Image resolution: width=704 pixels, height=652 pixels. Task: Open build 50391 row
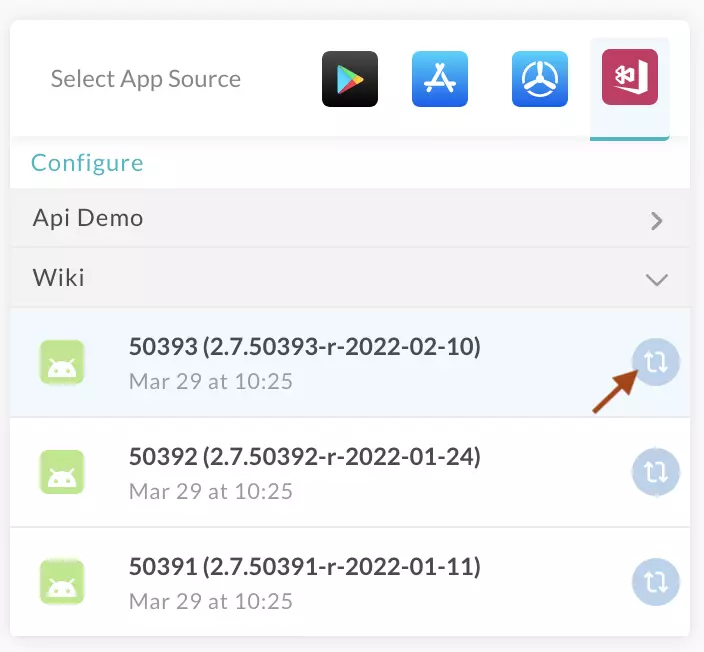tap(305, 581)
